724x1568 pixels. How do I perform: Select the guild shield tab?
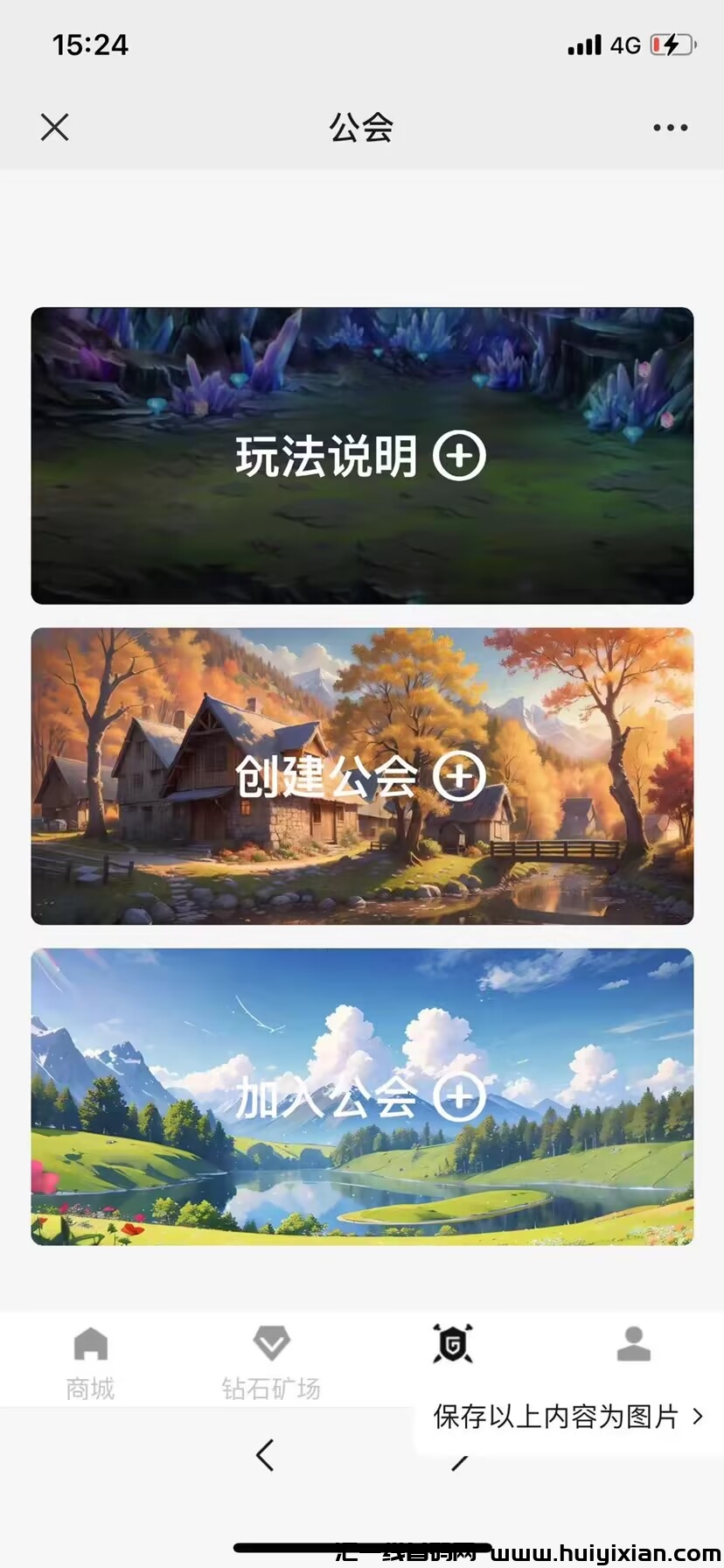[x=453, y=1345]
